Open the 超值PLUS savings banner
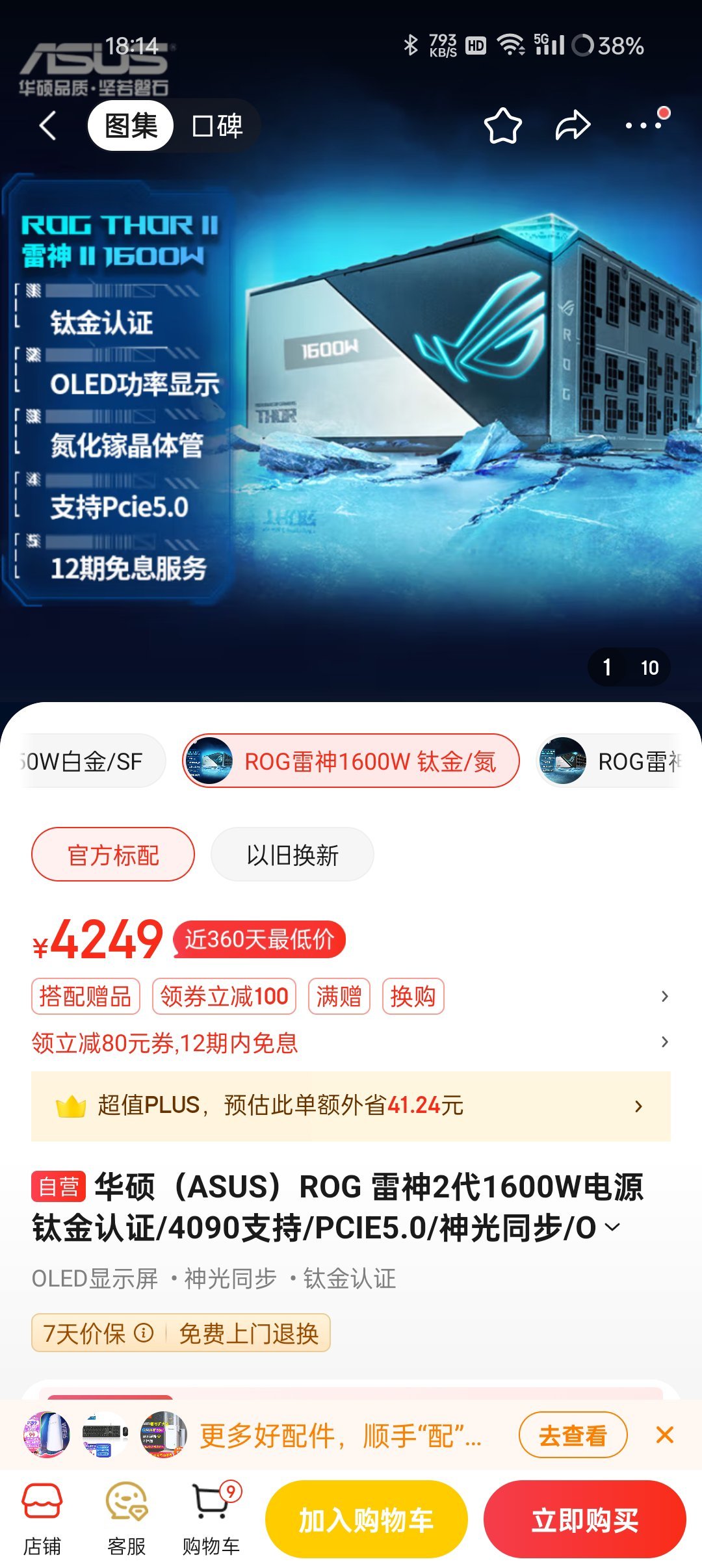 click(x=351, y=1105)
